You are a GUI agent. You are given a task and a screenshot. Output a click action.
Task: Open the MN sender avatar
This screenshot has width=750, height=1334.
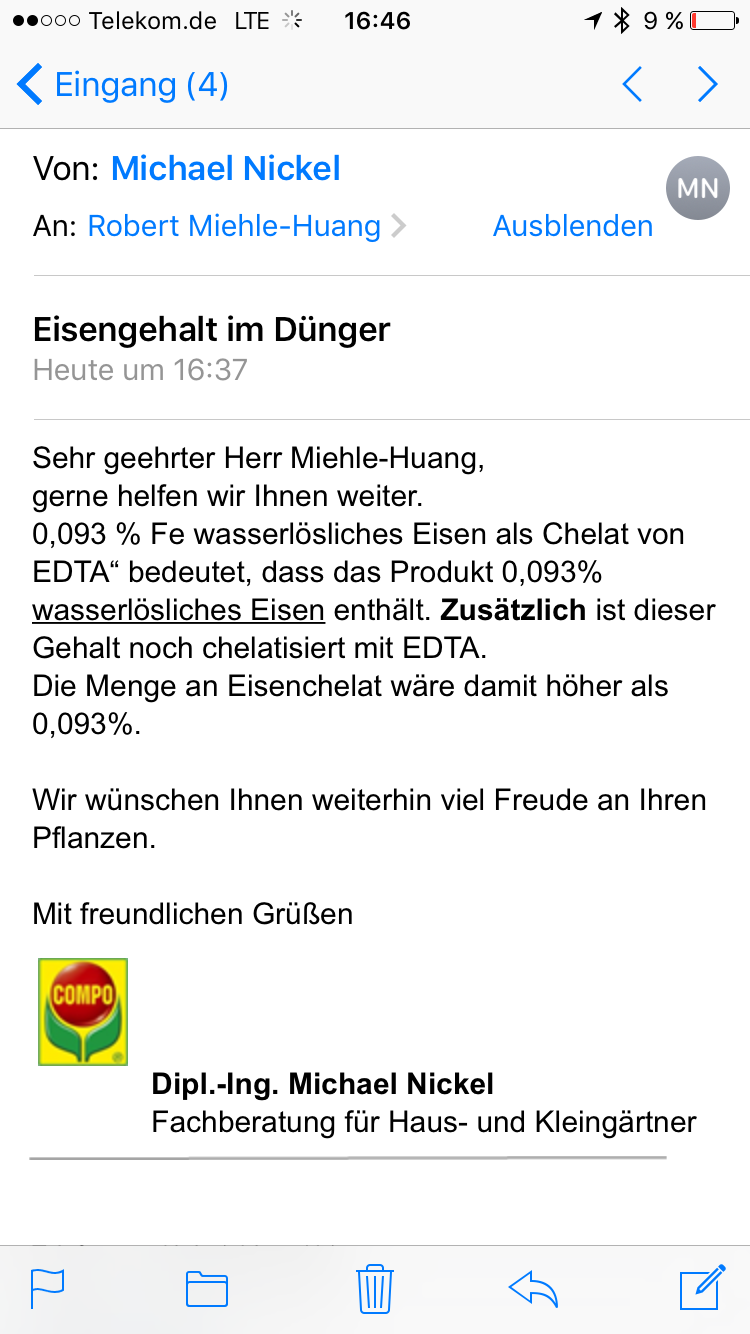697,188
